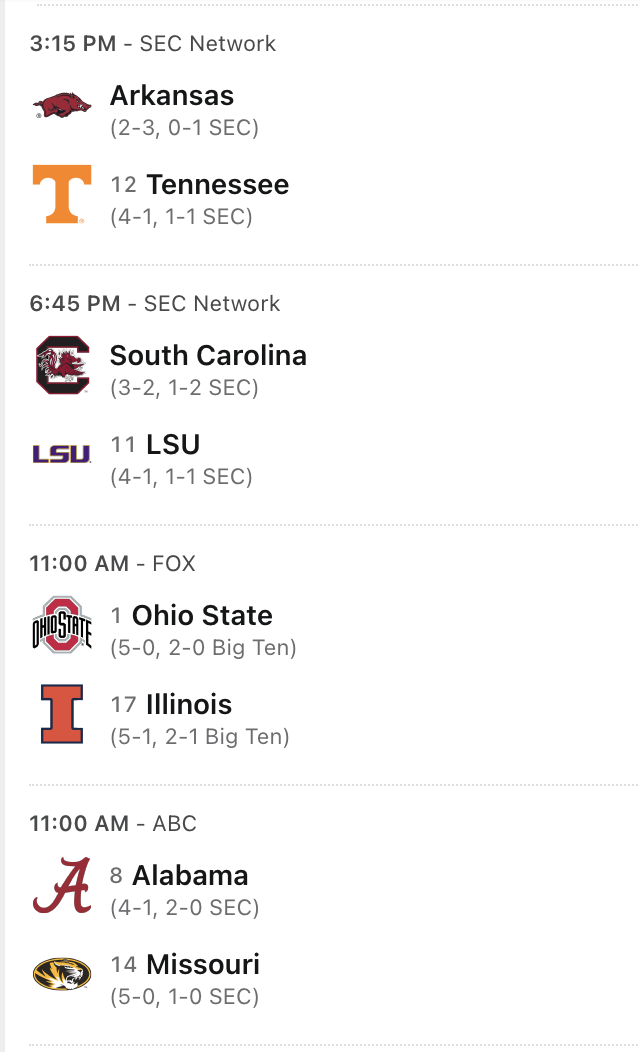View South Carolina team details
The height and width of the screenshot is (1052, 640).
coord(208,356)
